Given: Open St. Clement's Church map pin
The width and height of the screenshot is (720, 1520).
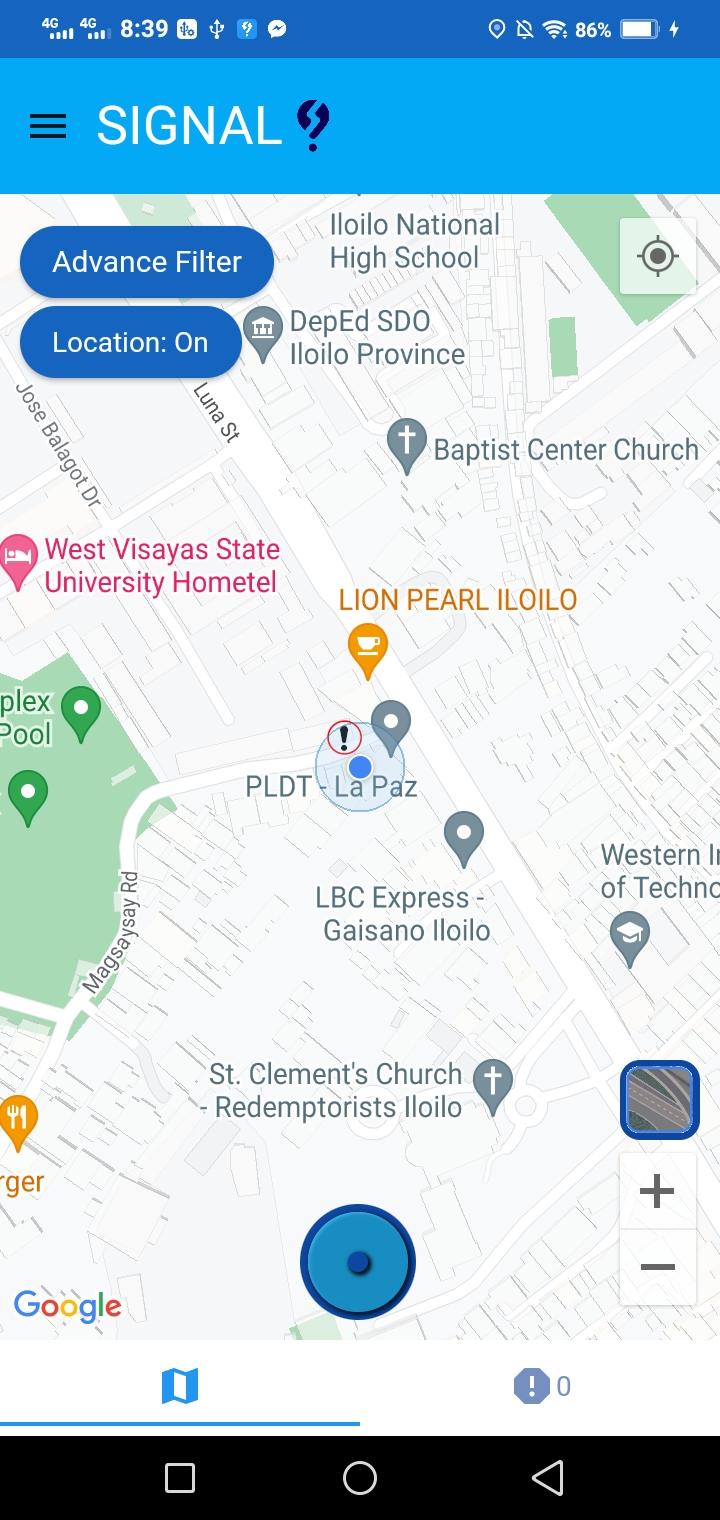Looking at the screenshot, I should coord(492,1087).
